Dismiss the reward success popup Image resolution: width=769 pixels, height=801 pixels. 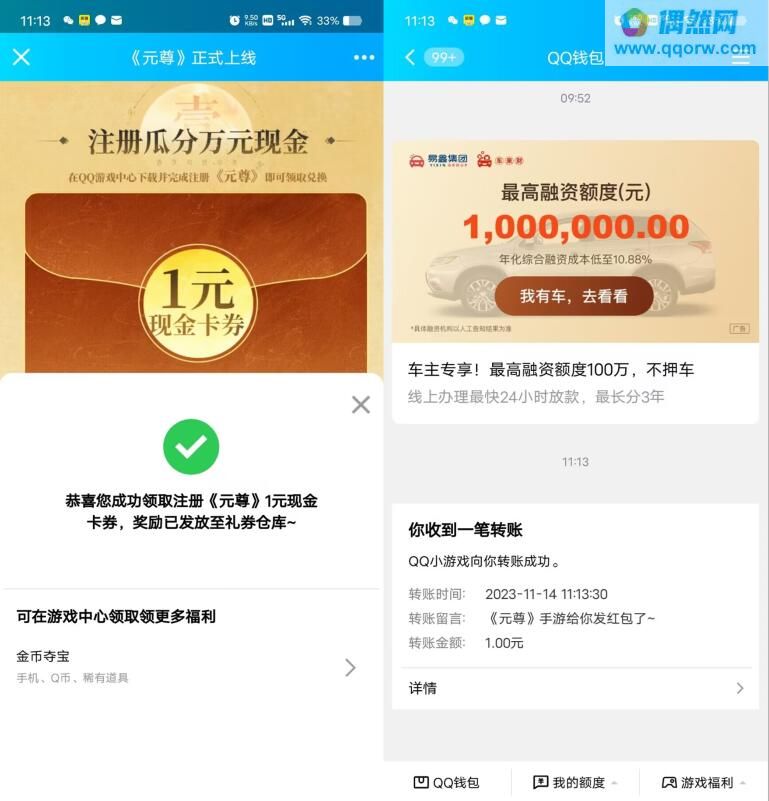click(361, 404)
